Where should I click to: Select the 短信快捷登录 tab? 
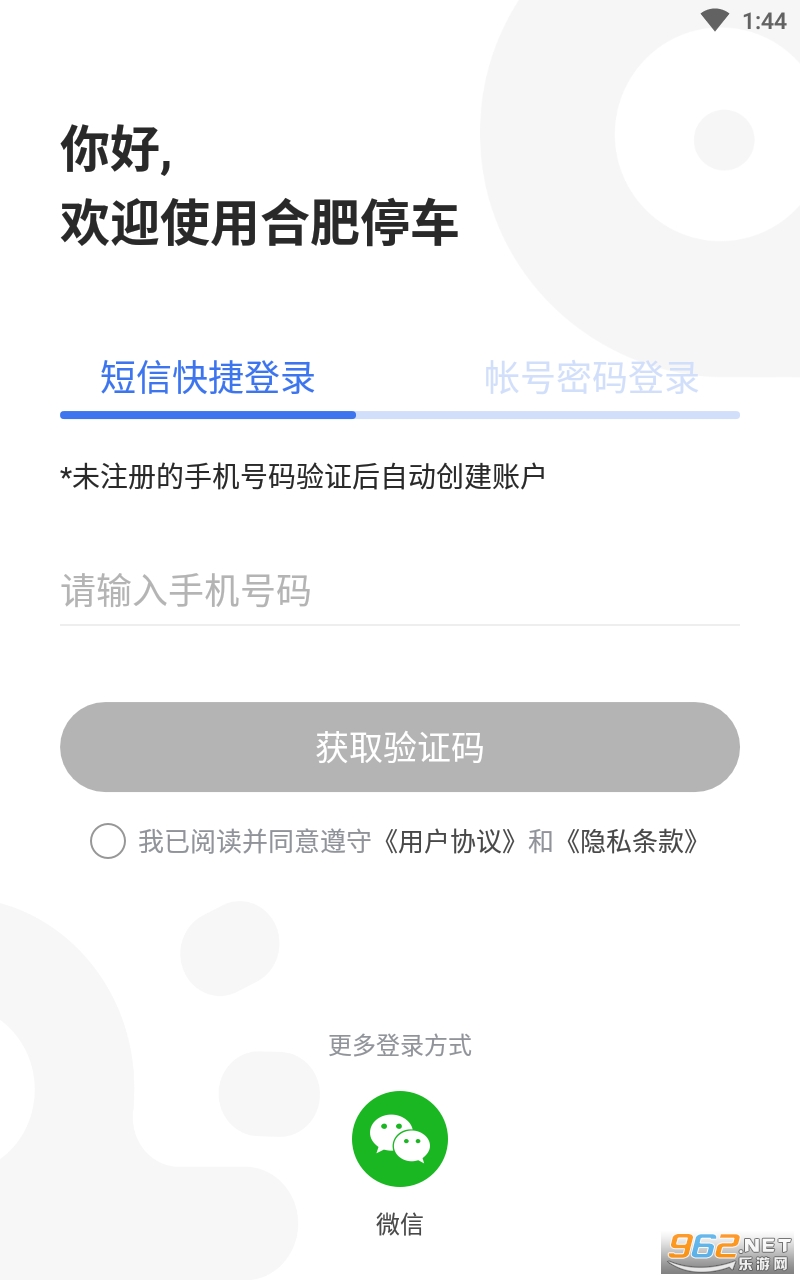coord(208,378)
